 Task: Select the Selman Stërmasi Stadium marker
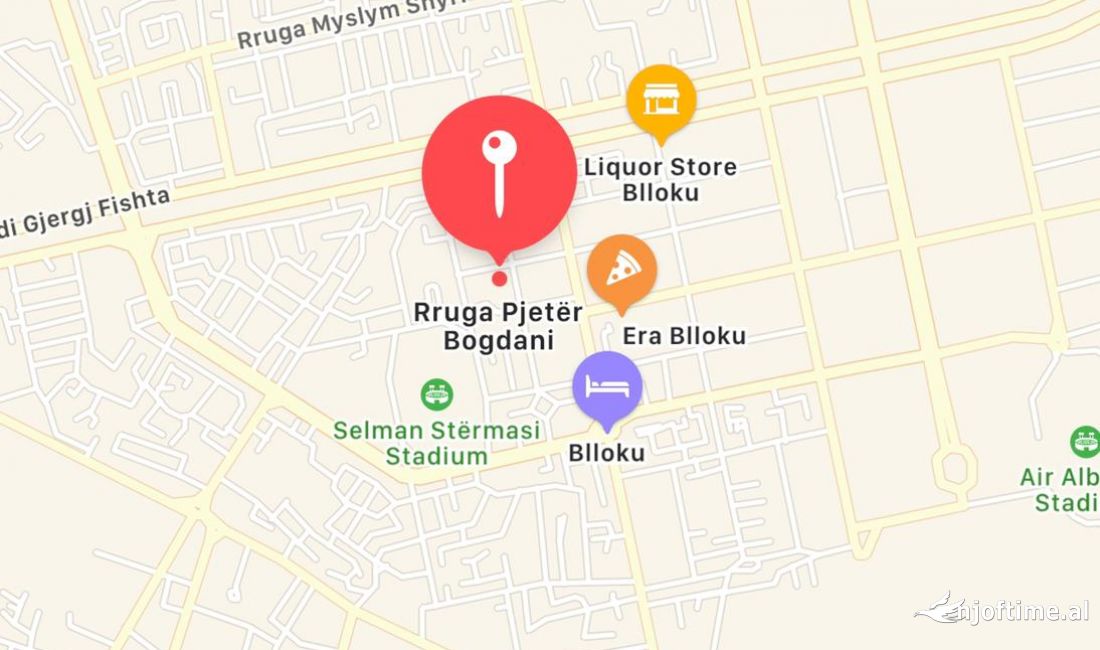(437, 393)
